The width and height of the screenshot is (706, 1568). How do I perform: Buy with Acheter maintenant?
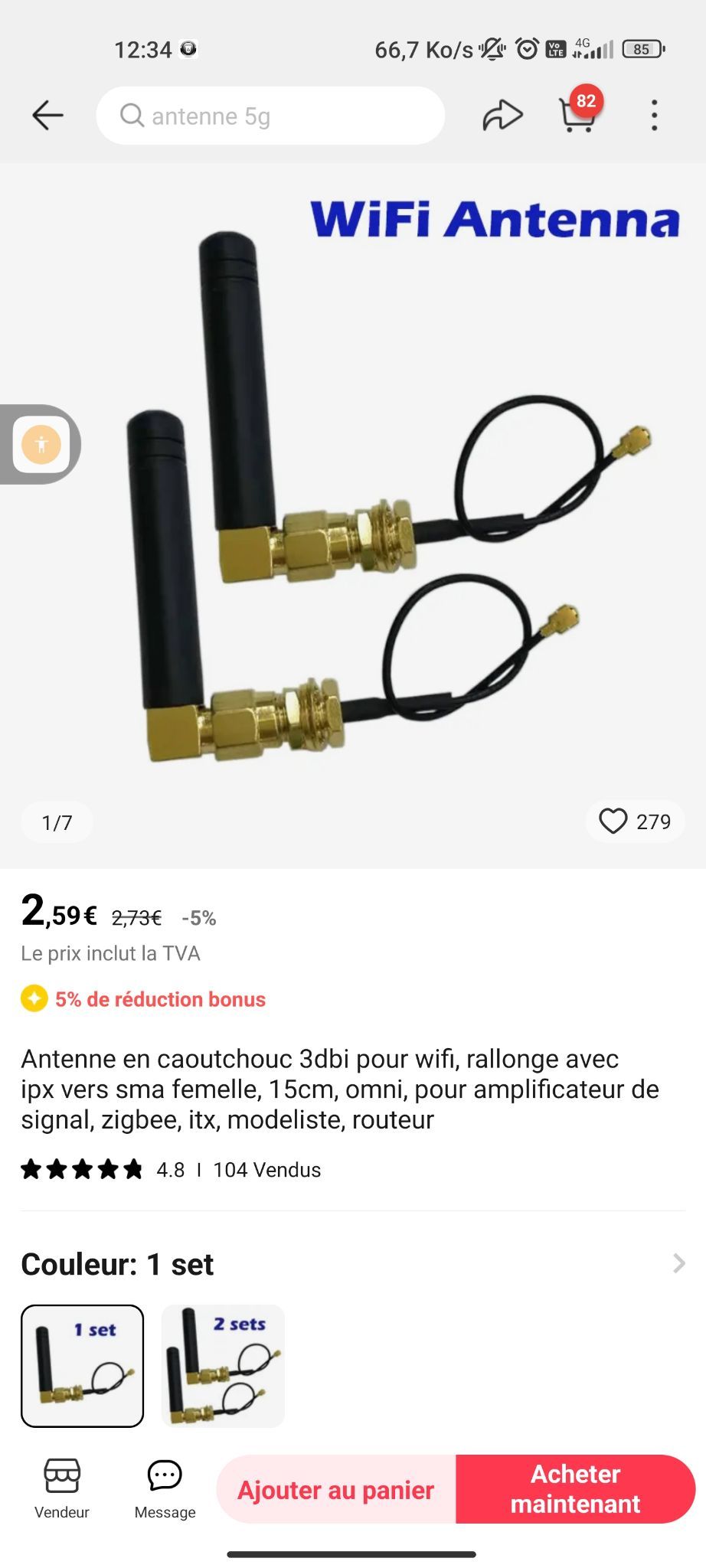576,1489
